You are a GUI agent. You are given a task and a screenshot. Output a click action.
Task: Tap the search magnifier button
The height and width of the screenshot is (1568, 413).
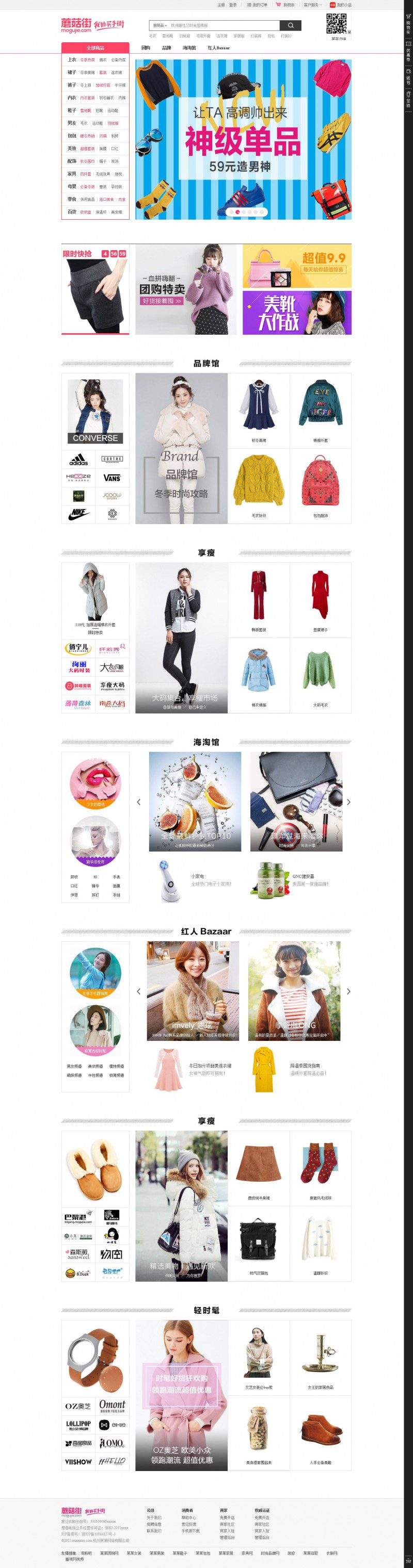(x=291, y=26)
